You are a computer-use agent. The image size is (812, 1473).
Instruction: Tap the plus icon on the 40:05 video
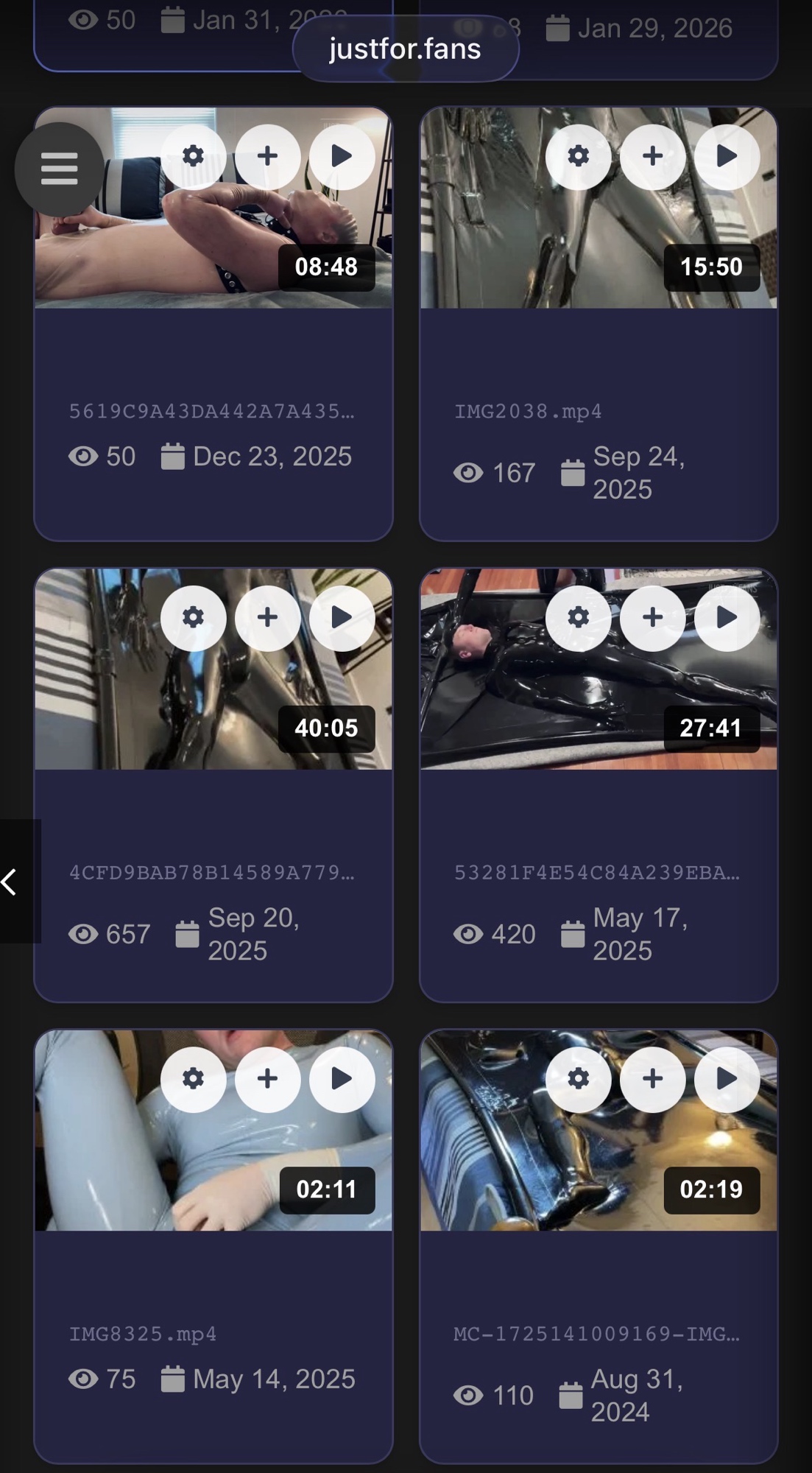click(267, 617)
